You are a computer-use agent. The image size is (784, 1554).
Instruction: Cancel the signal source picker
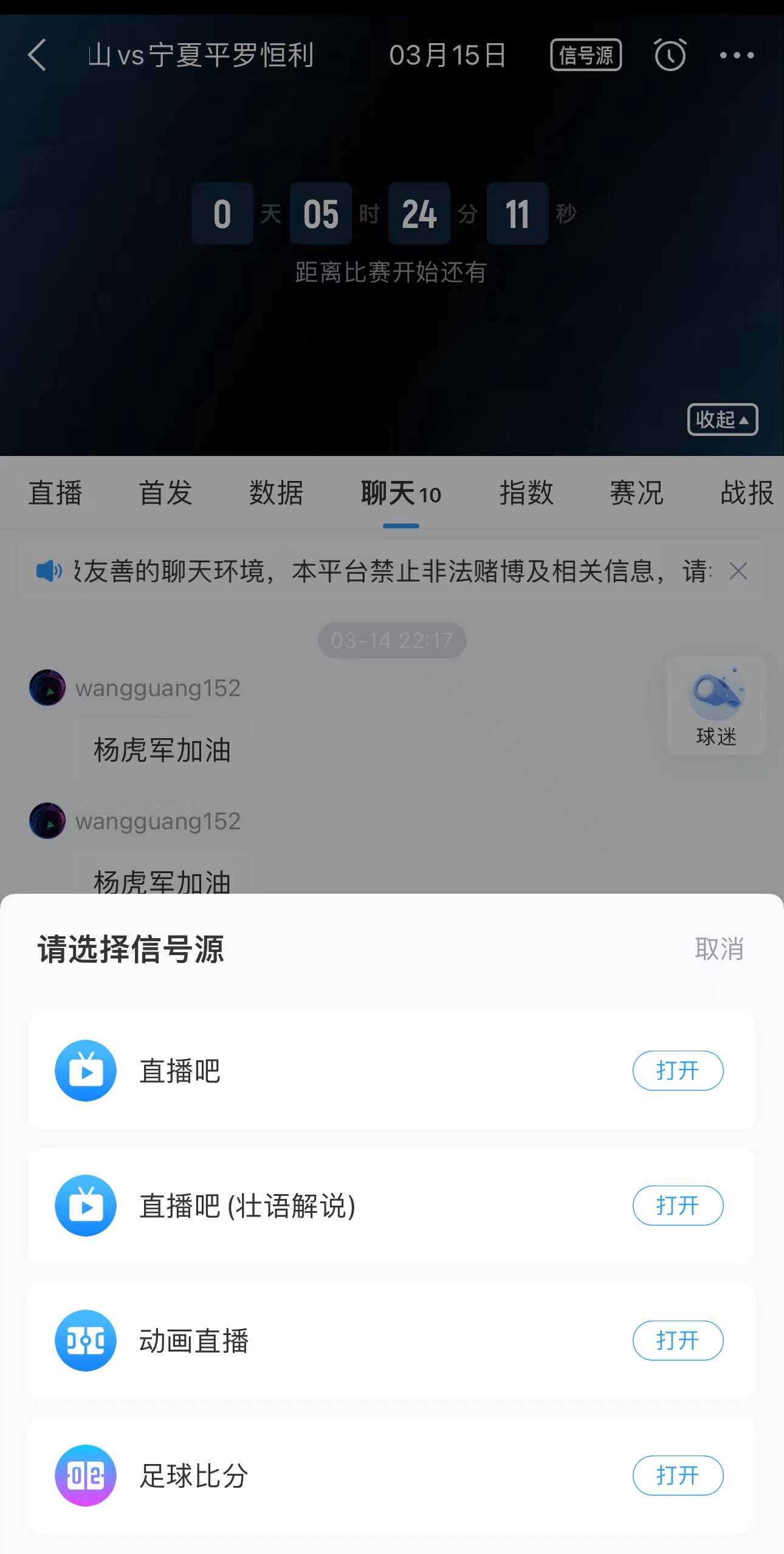click(719, 949)
